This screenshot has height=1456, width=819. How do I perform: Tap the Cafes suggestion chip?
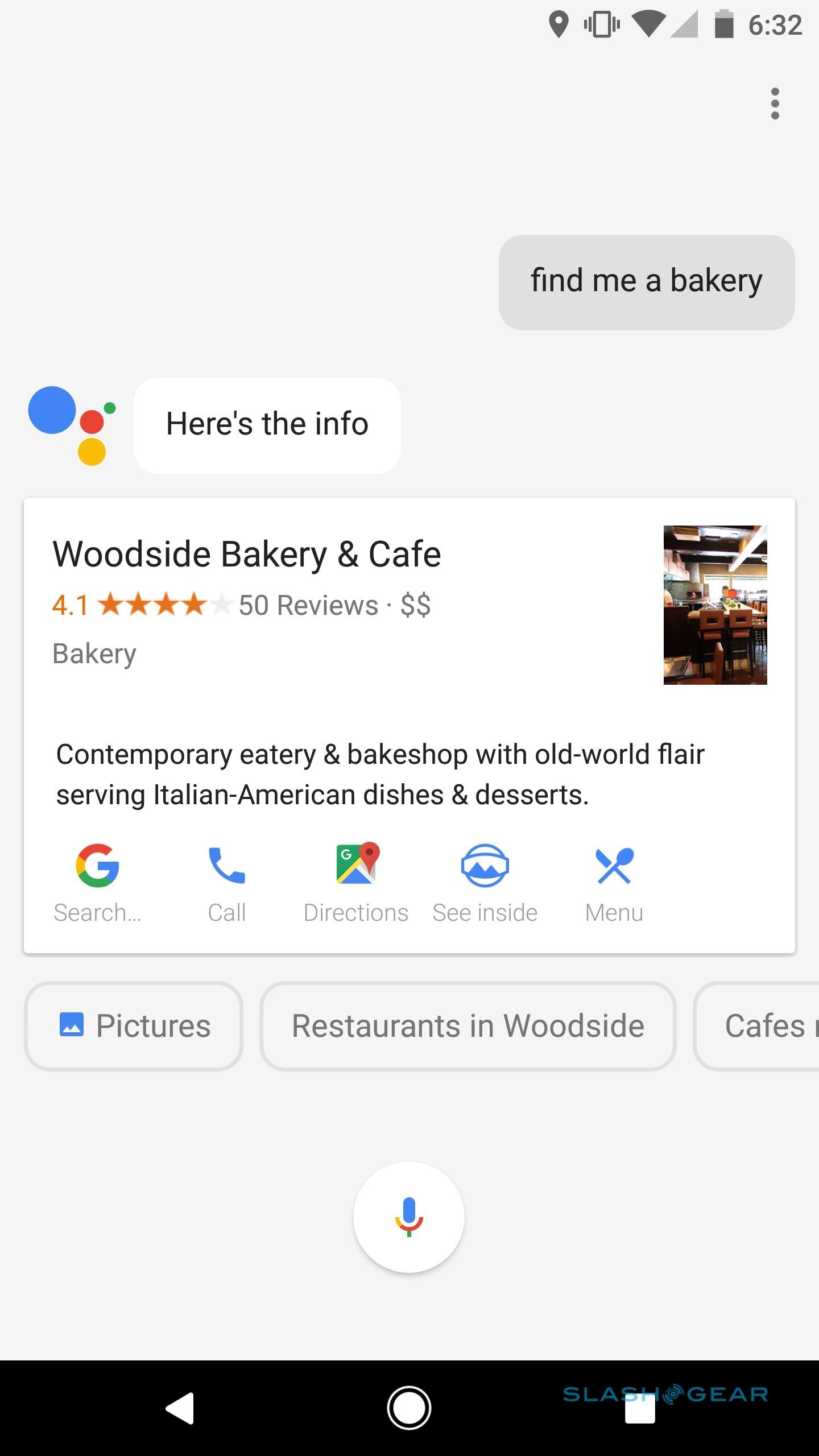pyautogui.click(x=762, y=1026)
